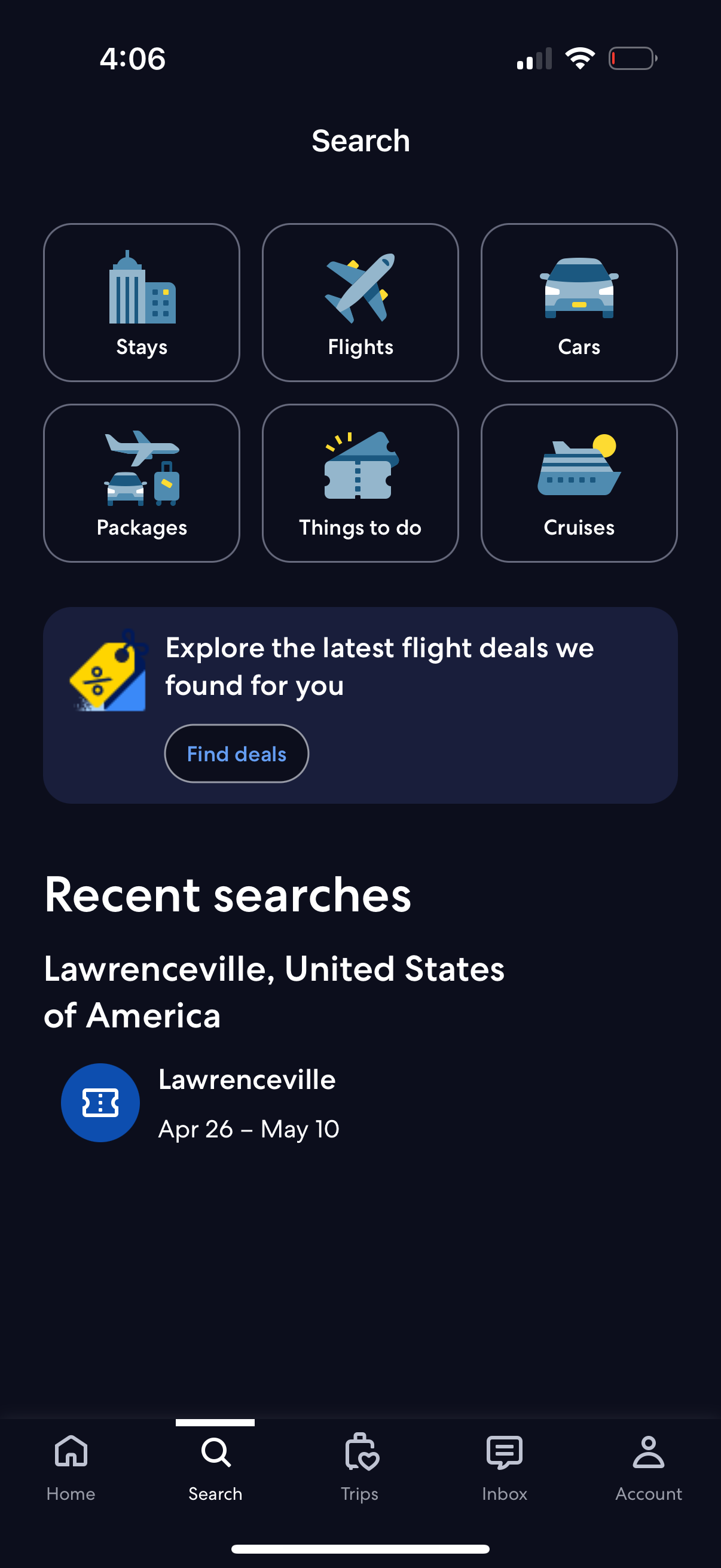Tap the battery icon in status bar
This screenshot has width=721, height=1568.
(x=631, y=58)
